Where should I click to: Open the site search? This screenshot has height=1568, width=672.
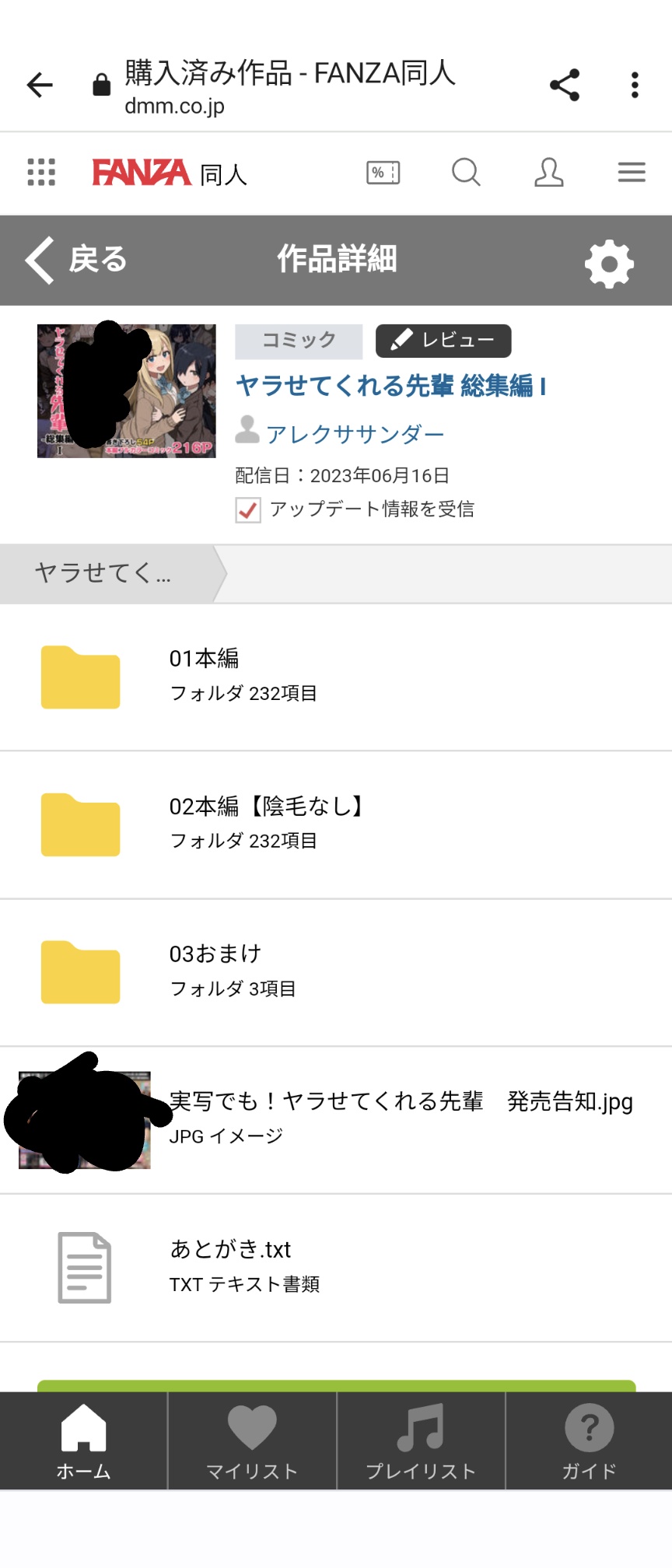pos(466,172)
